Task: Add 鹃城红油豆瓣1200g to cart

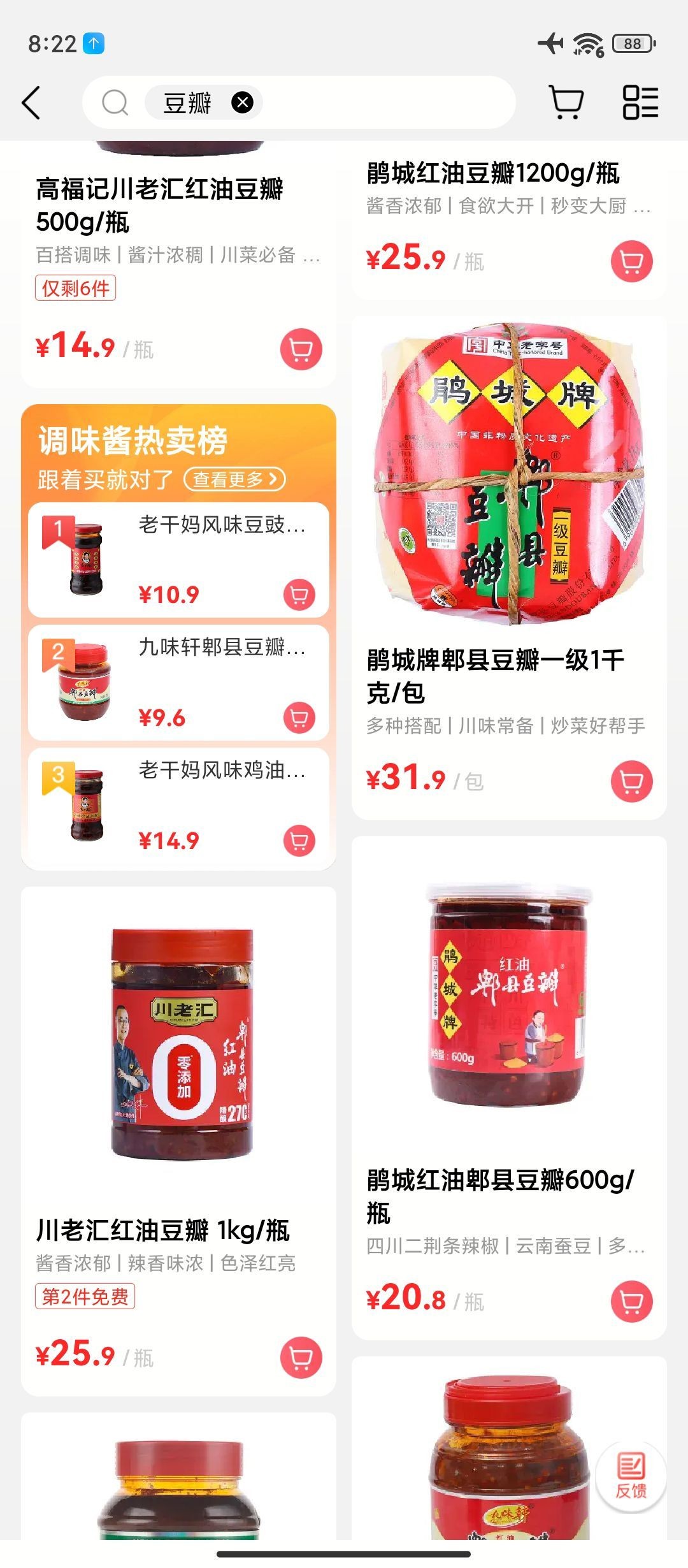Action: click(x=631, y=261)
